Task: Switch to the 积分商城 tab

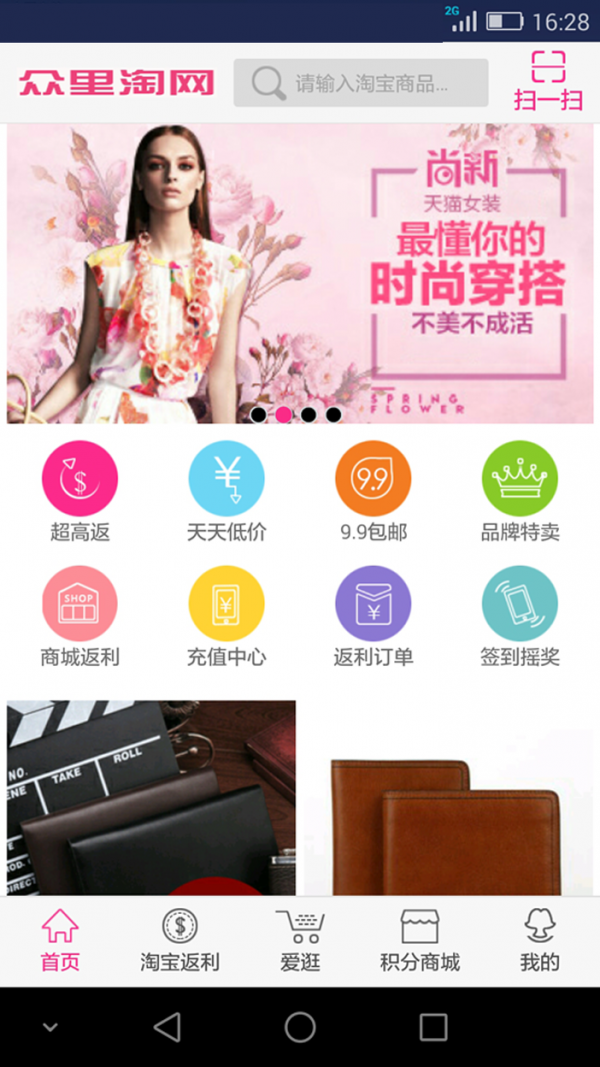Action: pos(420,941)
